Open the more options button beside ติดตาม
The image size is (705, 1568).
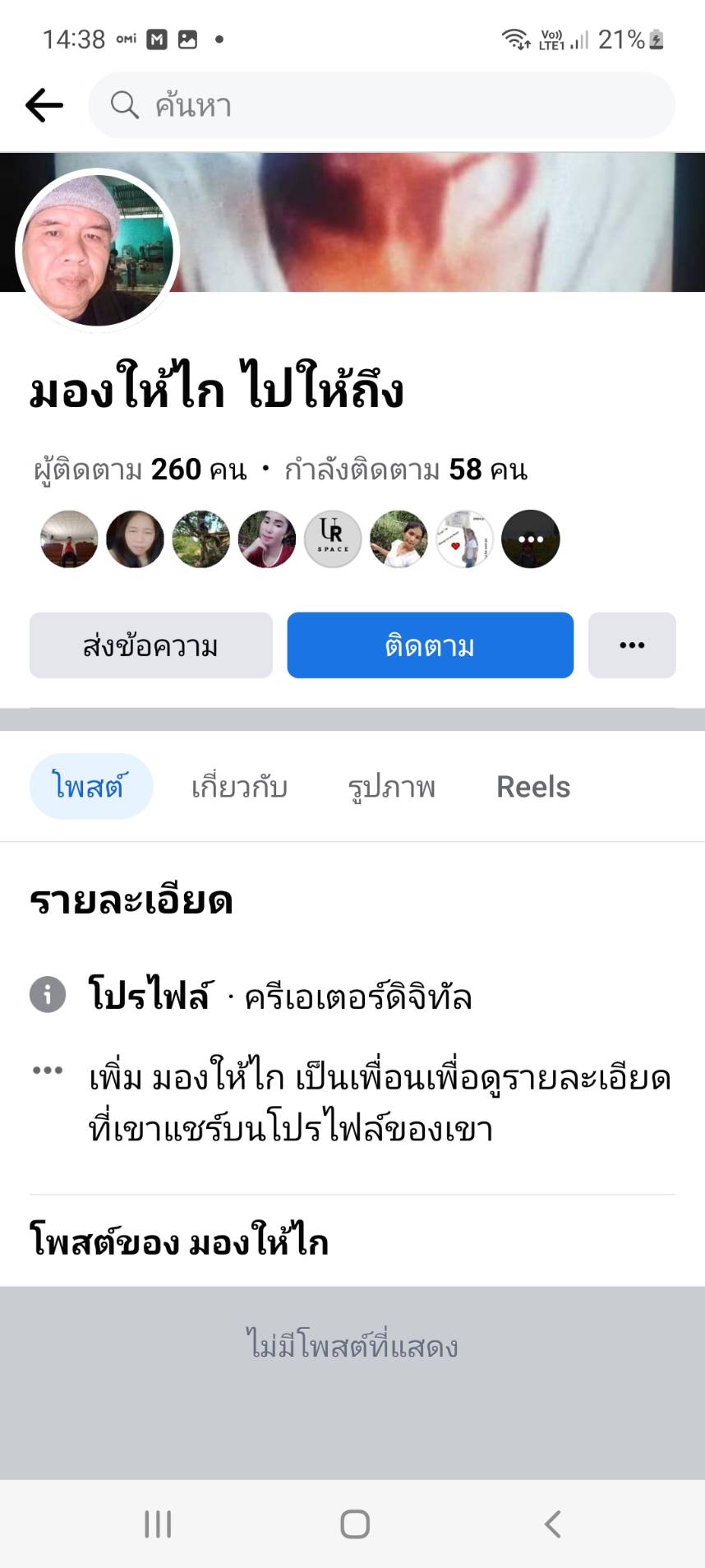tap(632, 645)
